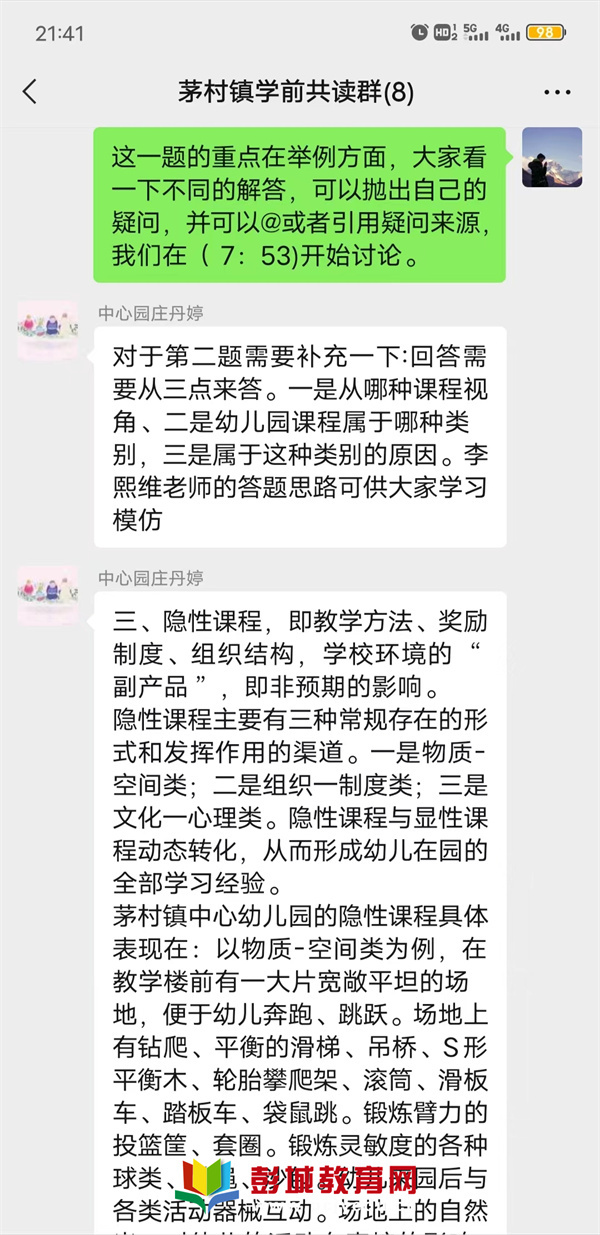Go back from the group chat
Viewport: 600px width, 1235px height.
[30, 93]
